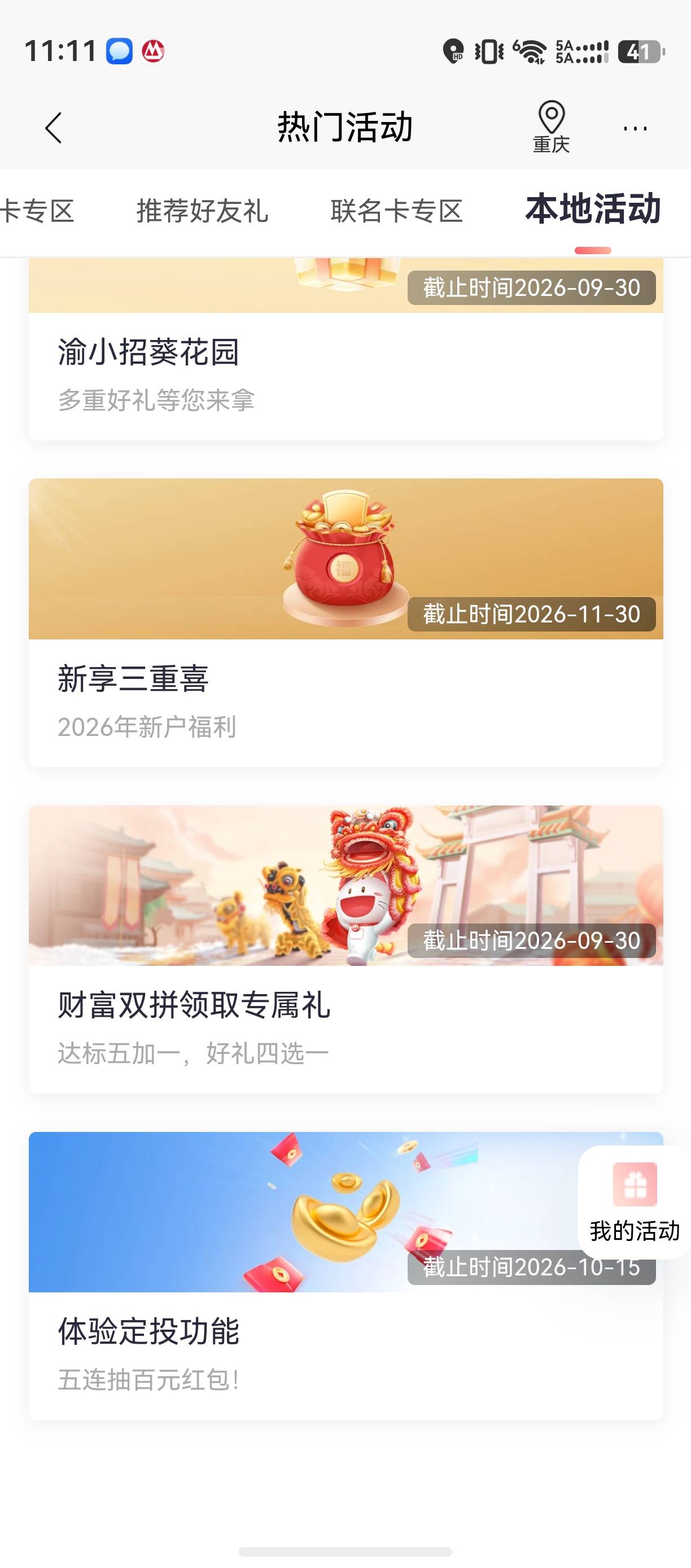The width and height of the screenshot is (691, 1568).
Task: Switch to the 推荐好友礼 tab
Action: click(202, 211)
